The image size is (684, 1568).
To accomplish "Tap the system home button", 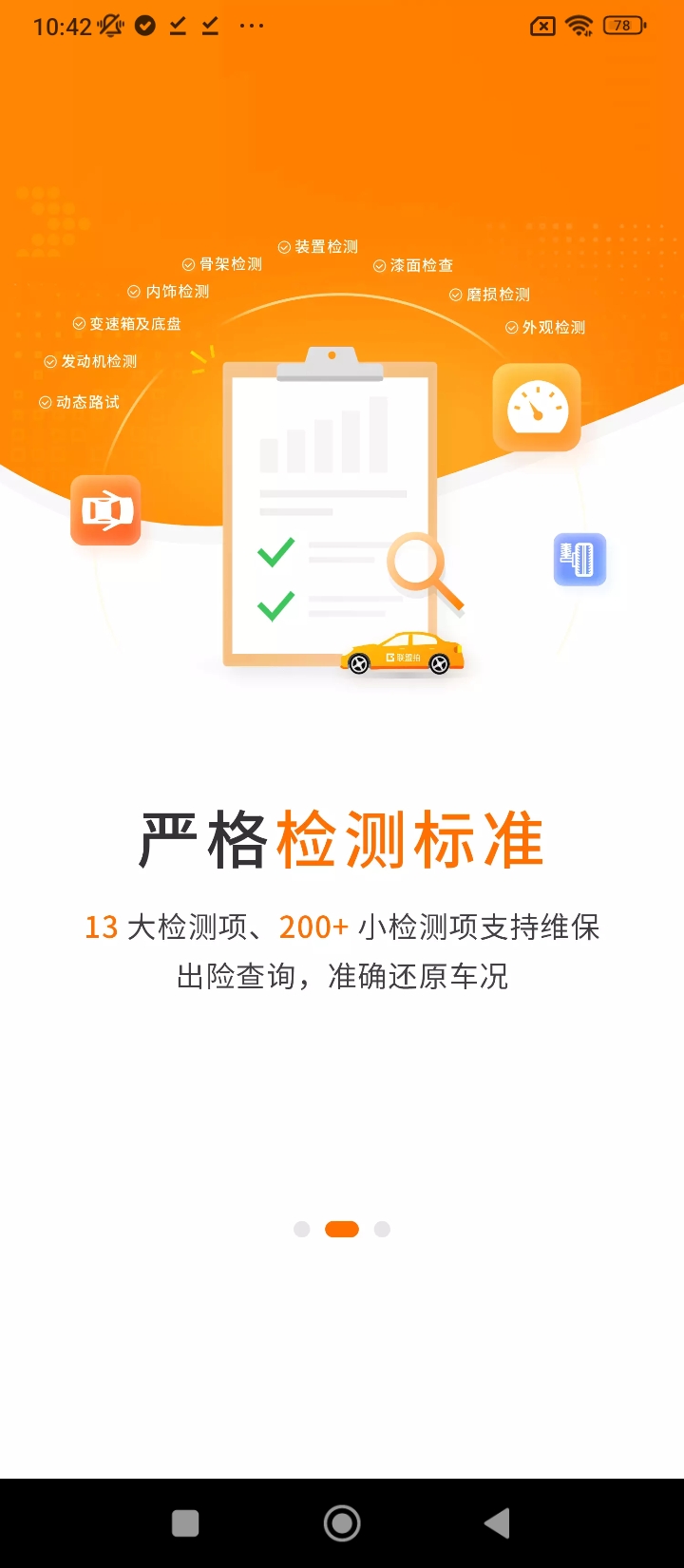I will pos(342,1523).
